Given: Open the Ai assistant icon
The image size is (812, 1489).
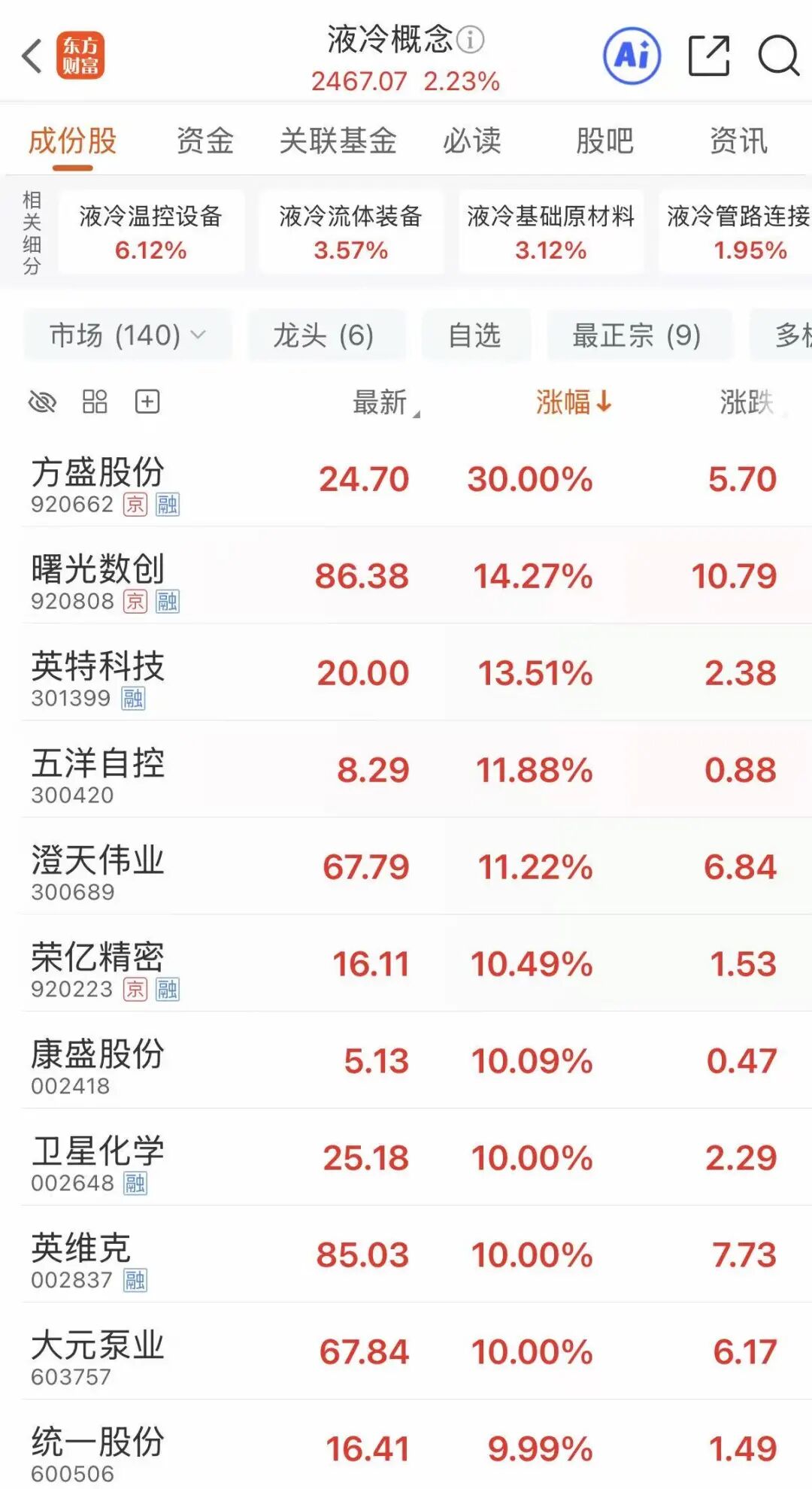Looking at the screenshot, I should coord(632,56).
